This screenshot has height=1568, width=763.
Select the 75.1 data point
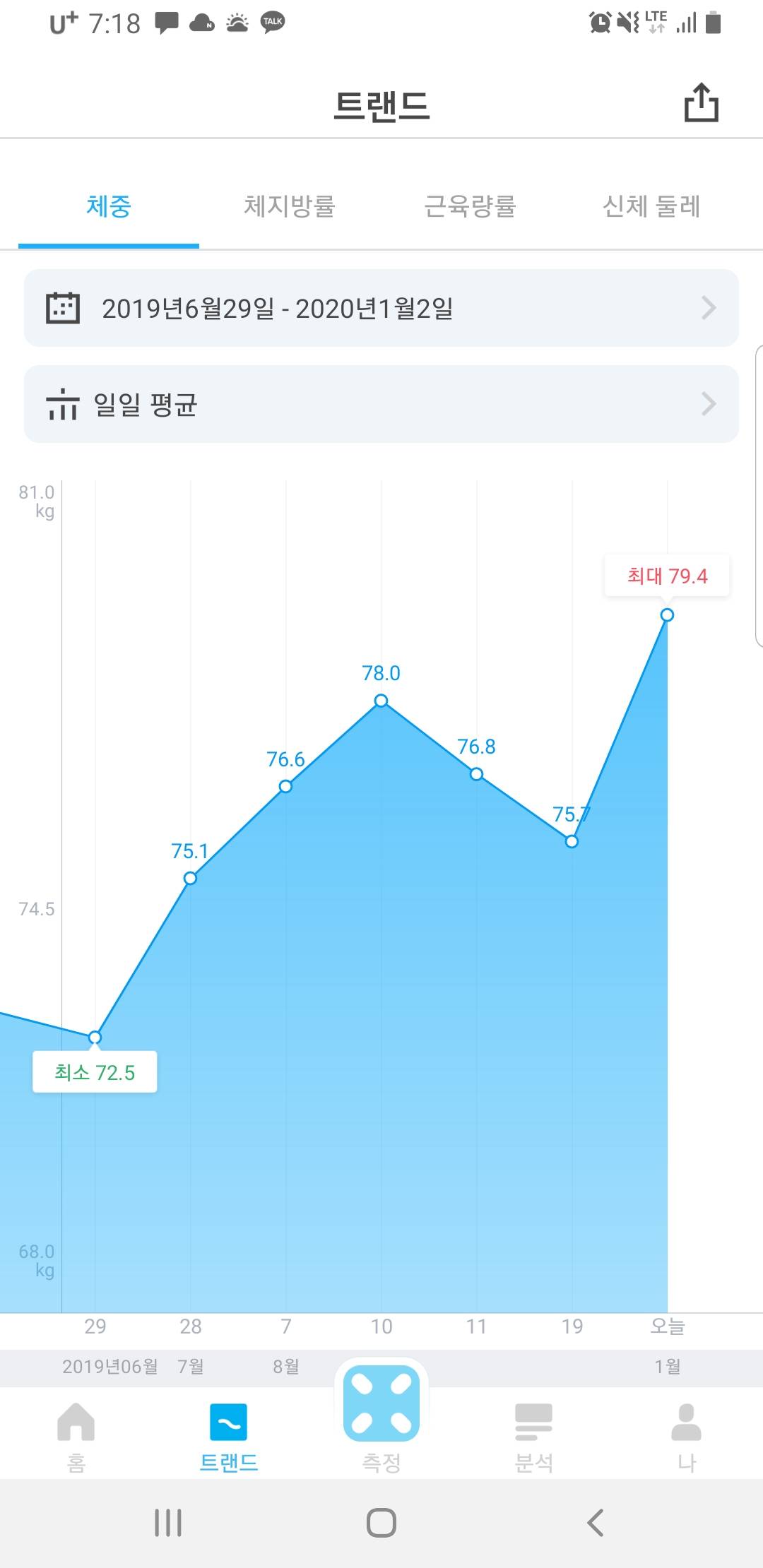(191, 878)
